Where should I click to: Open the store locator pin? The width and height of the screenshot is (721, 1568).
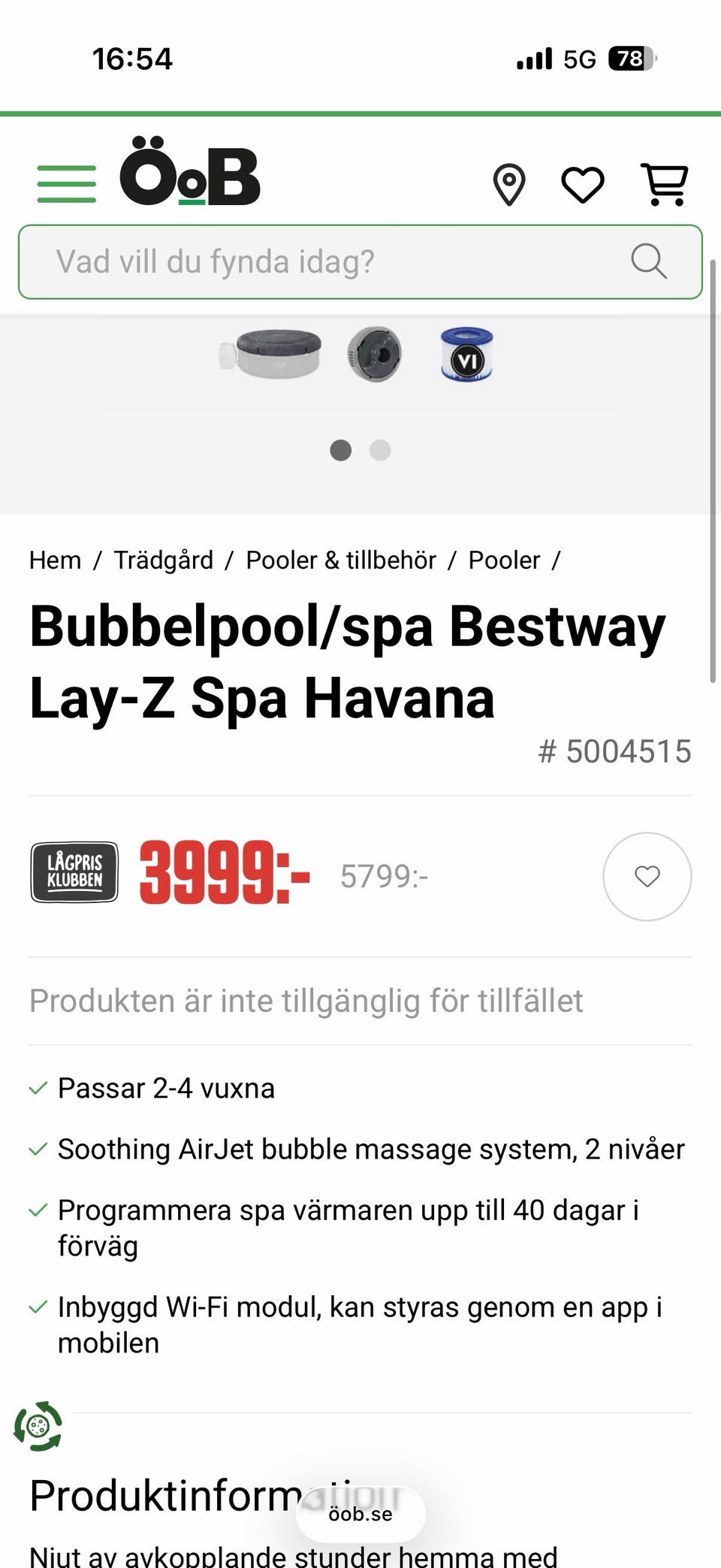pyautogui.click(x=509, y=184)
